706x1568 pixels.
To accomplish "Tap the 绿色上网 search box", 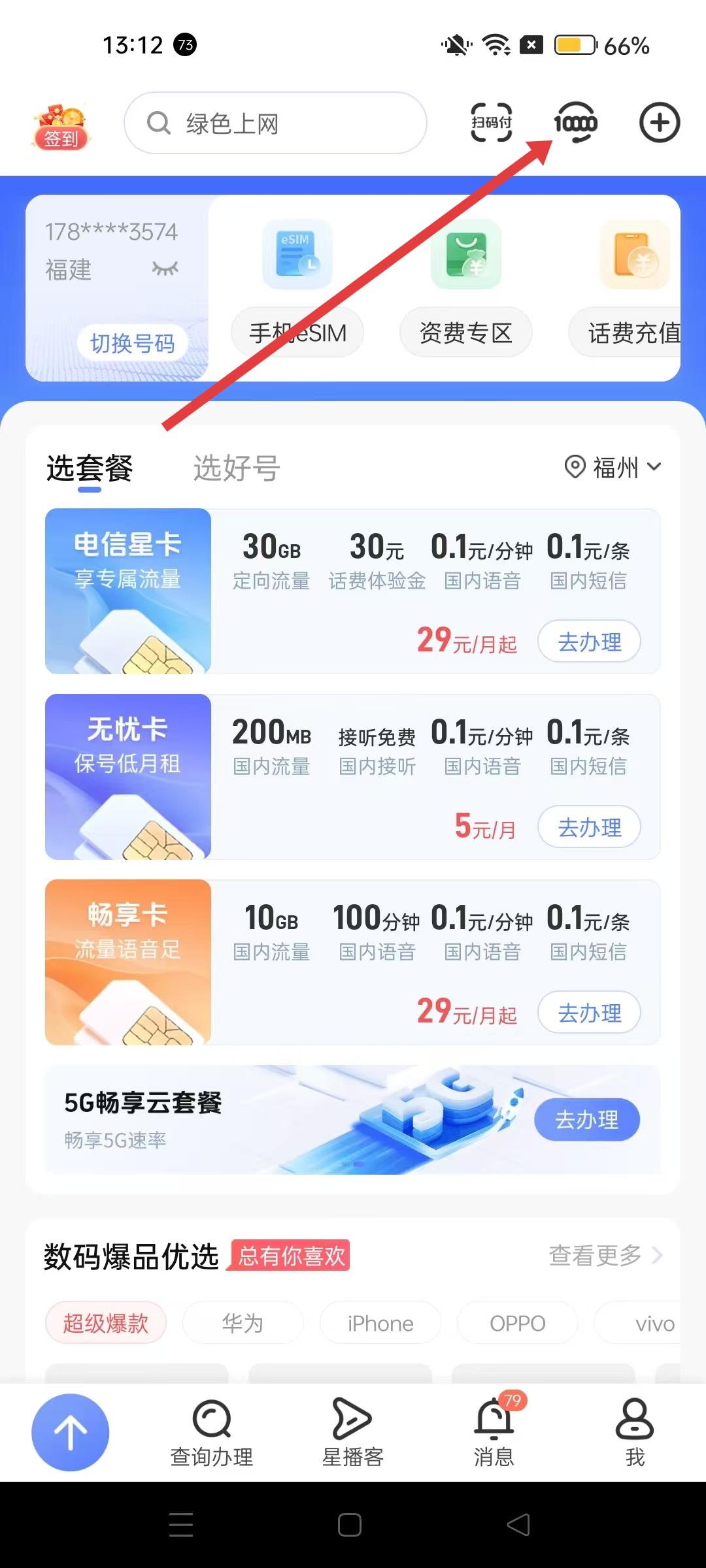I will coord(275,123).
